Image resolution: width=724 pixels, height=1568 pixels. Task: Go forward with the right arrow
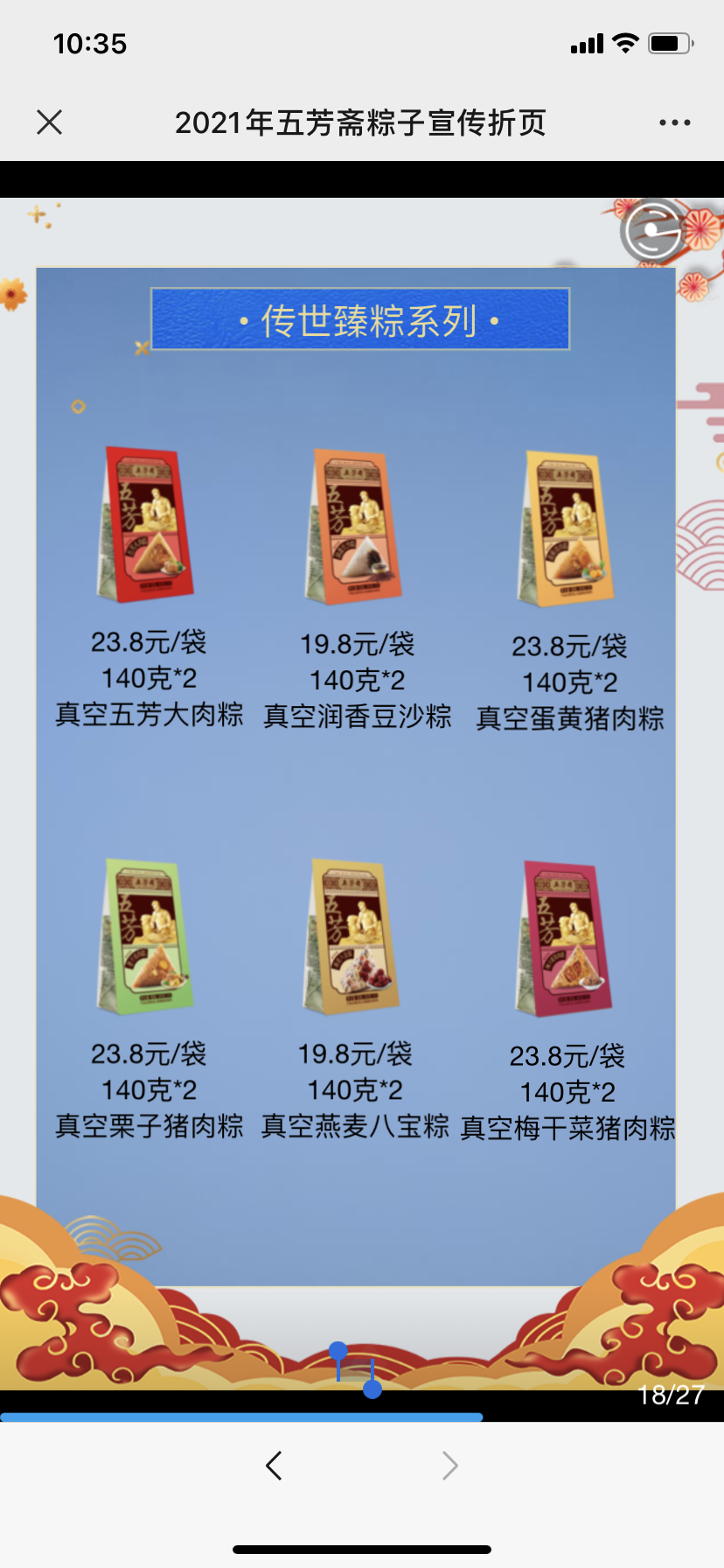click(449, 1465)
